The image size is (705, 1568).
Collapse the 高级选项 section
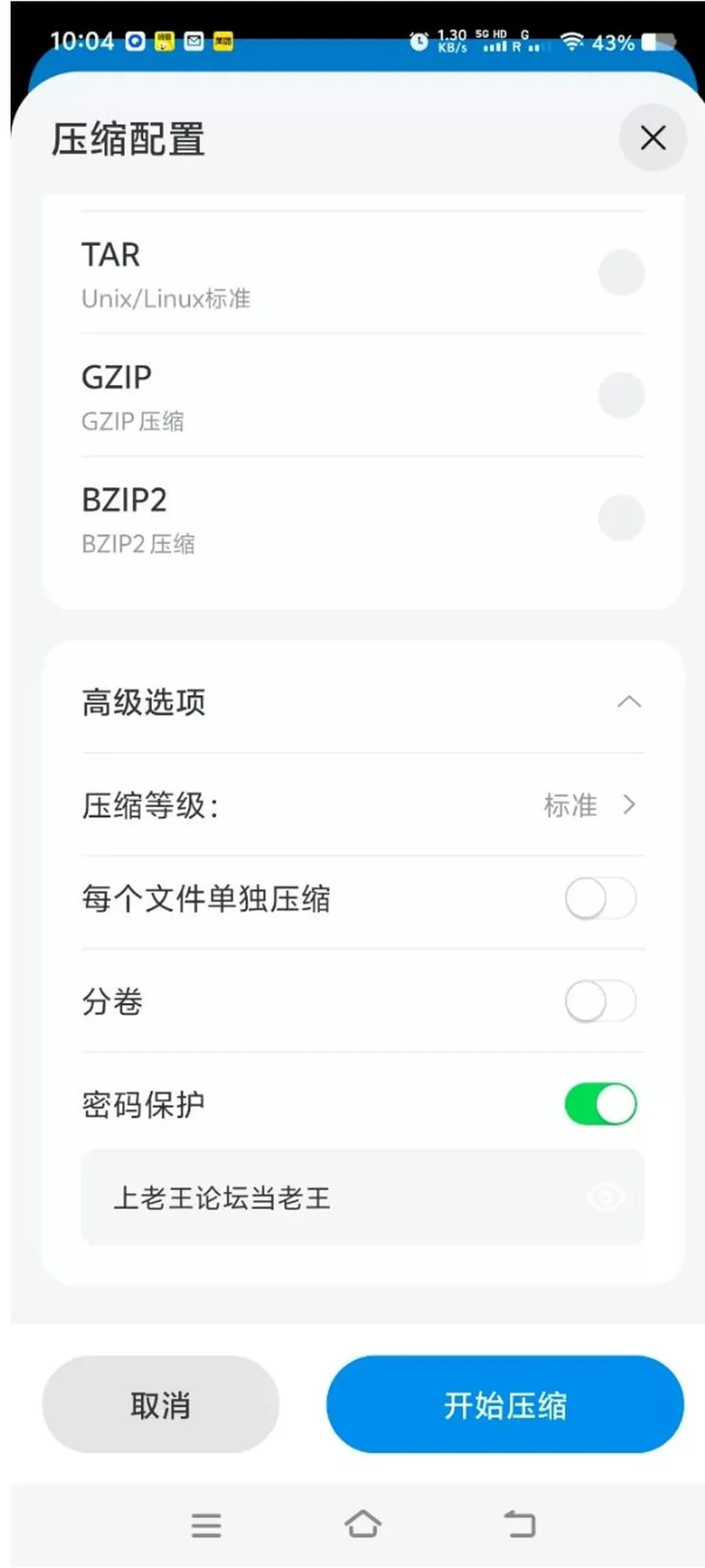click(x=629, y=702)
